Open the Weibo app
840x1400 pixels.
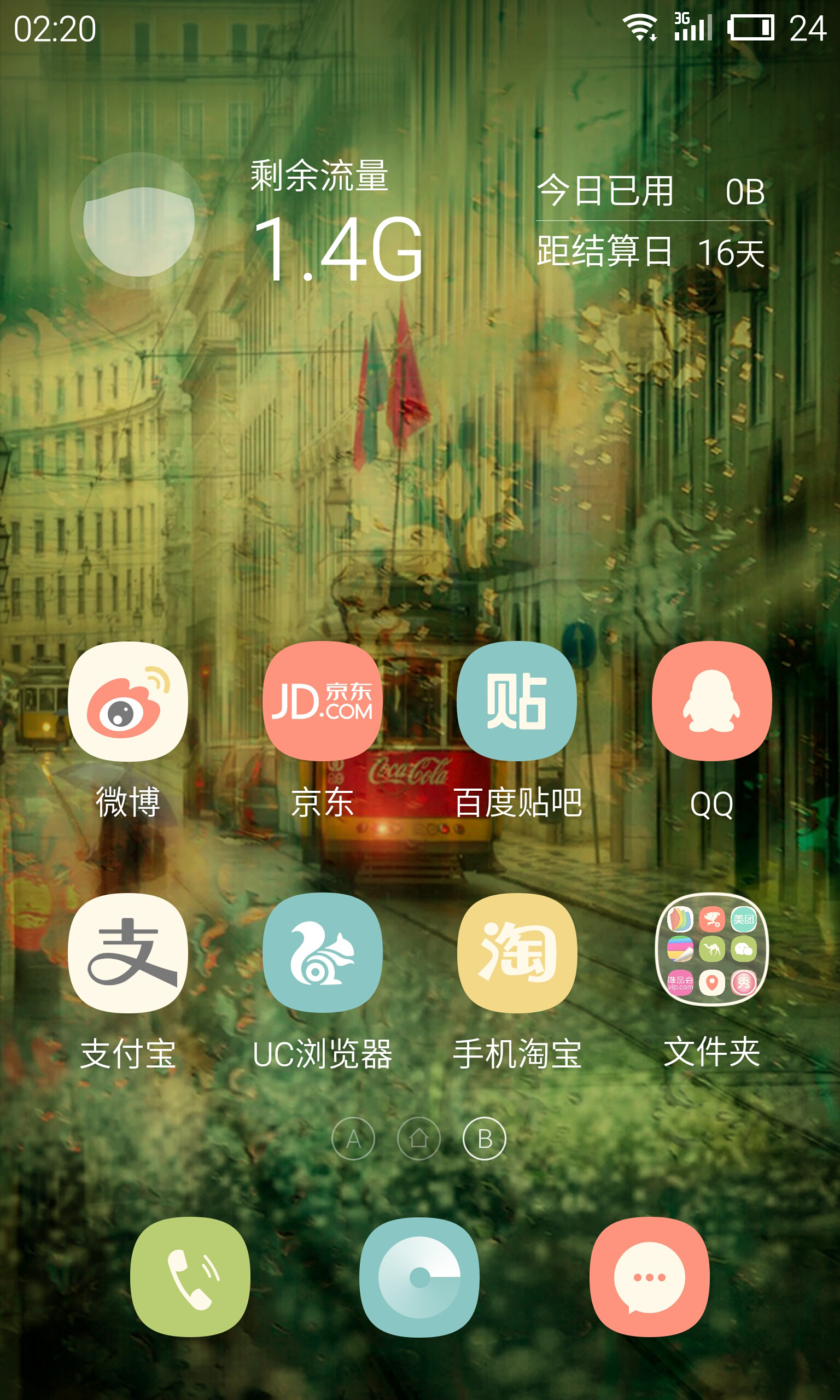pyautogui.click(x=127, y=701)
